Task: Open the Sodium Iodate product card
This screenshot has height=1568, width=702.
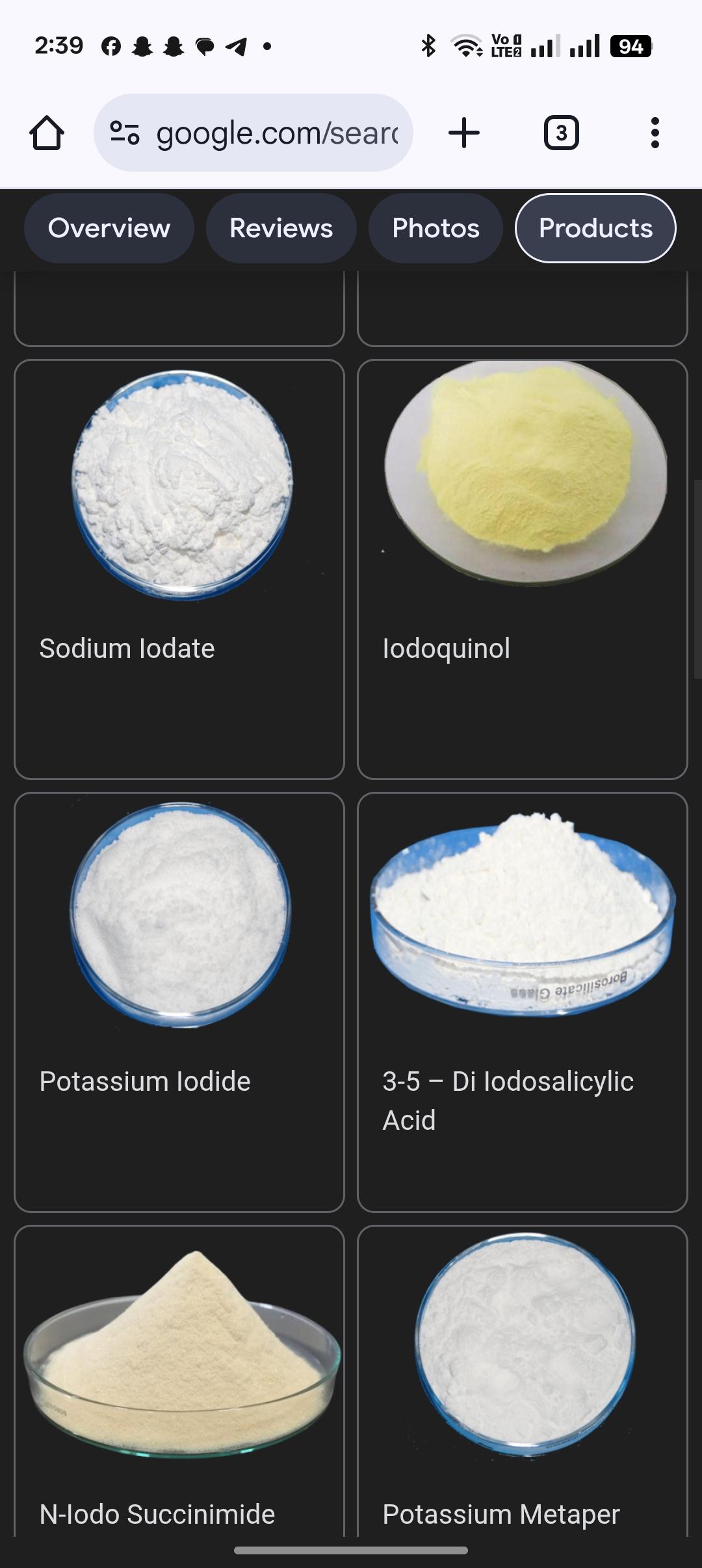Action: point(179,569)
